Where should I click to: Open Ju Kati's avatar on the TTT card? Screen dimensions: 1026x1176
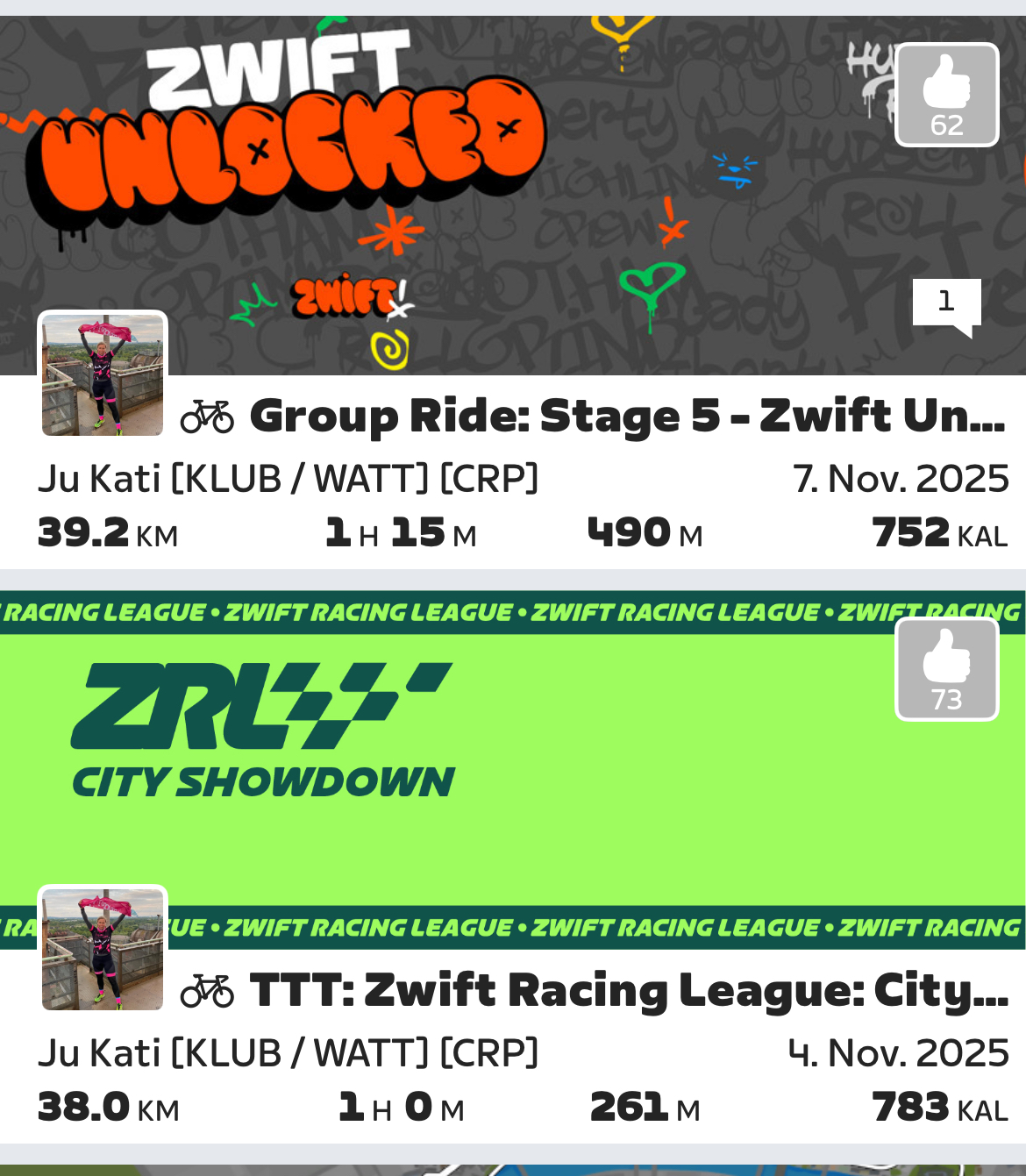click(x=103, y=949)
